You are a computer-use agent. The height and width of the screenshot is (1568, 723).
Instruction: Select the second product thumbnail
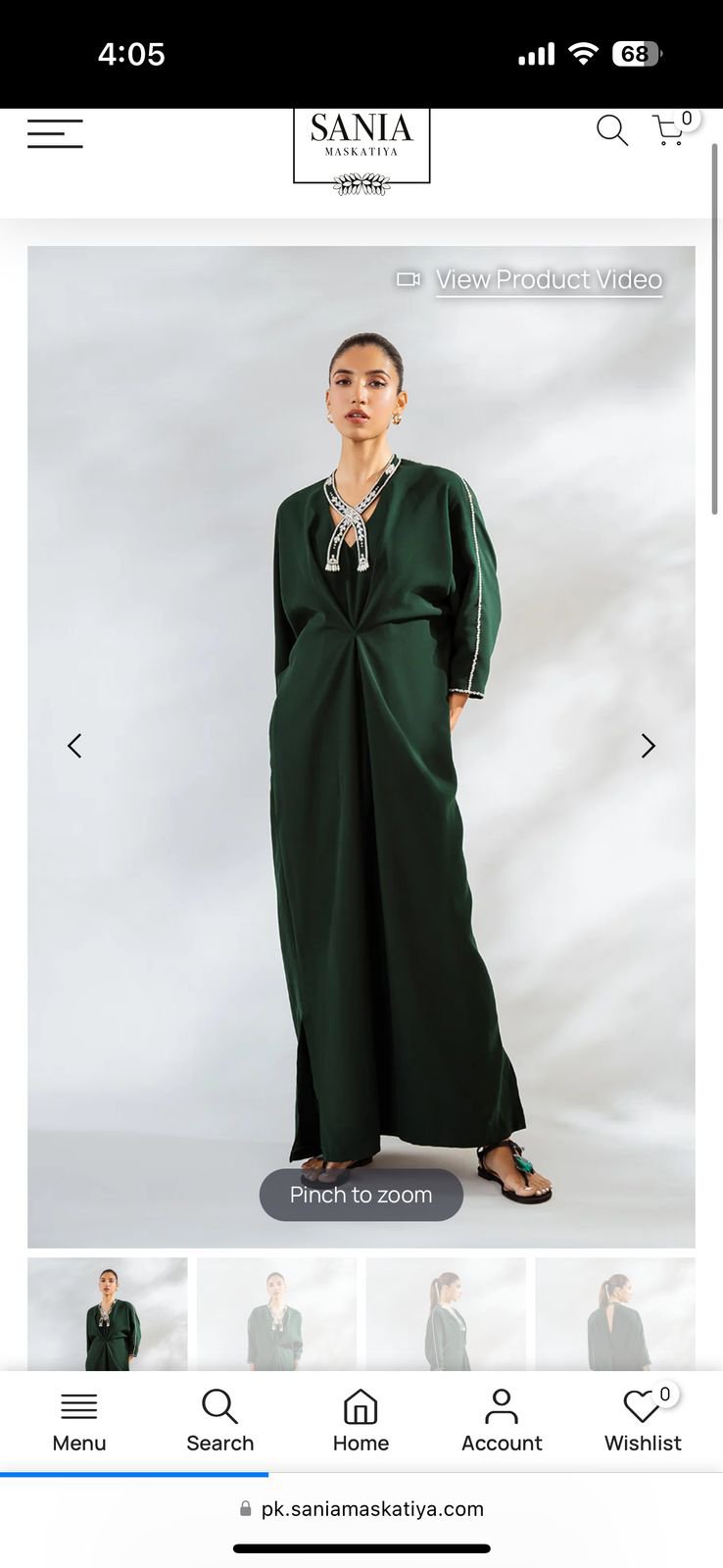[x=276, y=1313]
